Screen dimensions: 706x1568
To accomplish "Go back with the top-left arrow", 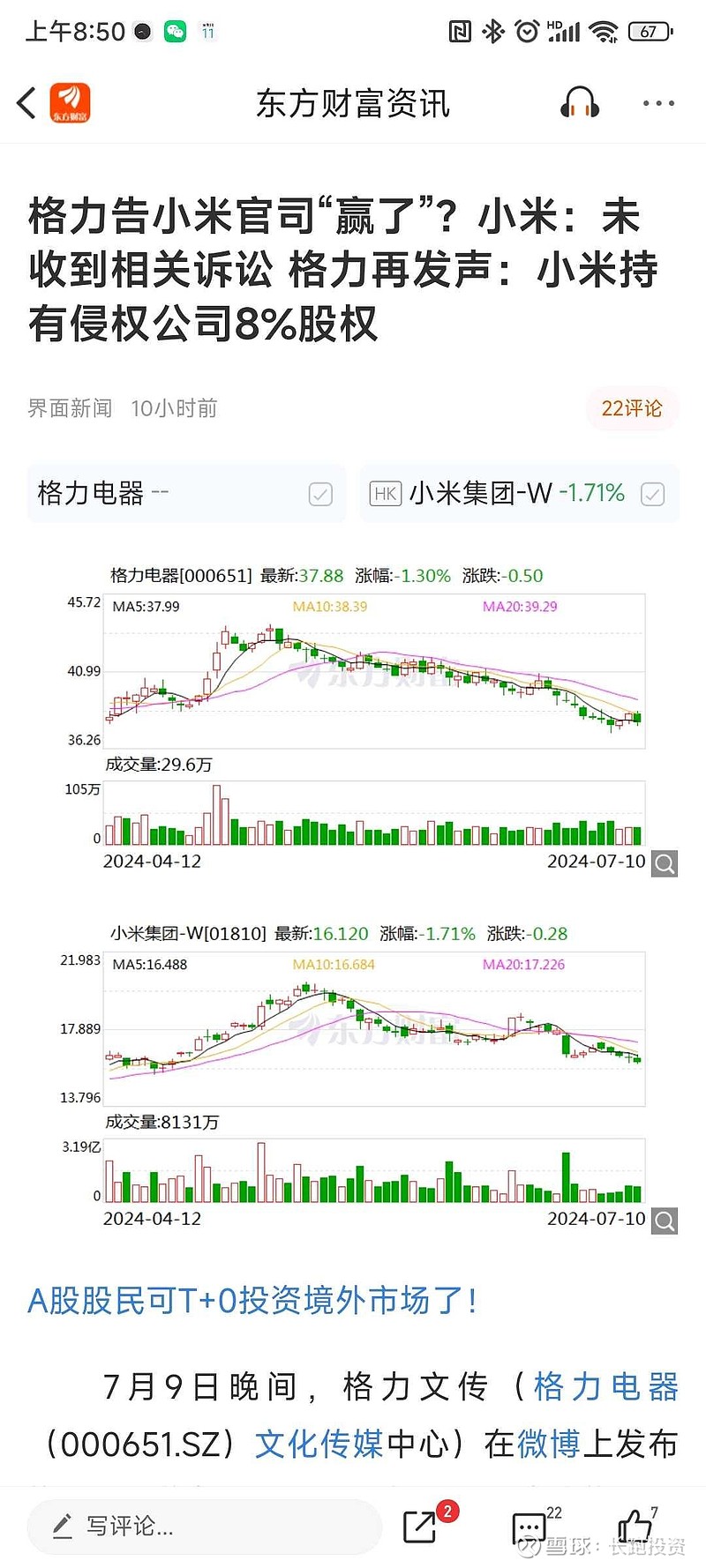I will (x=26, y=103).
